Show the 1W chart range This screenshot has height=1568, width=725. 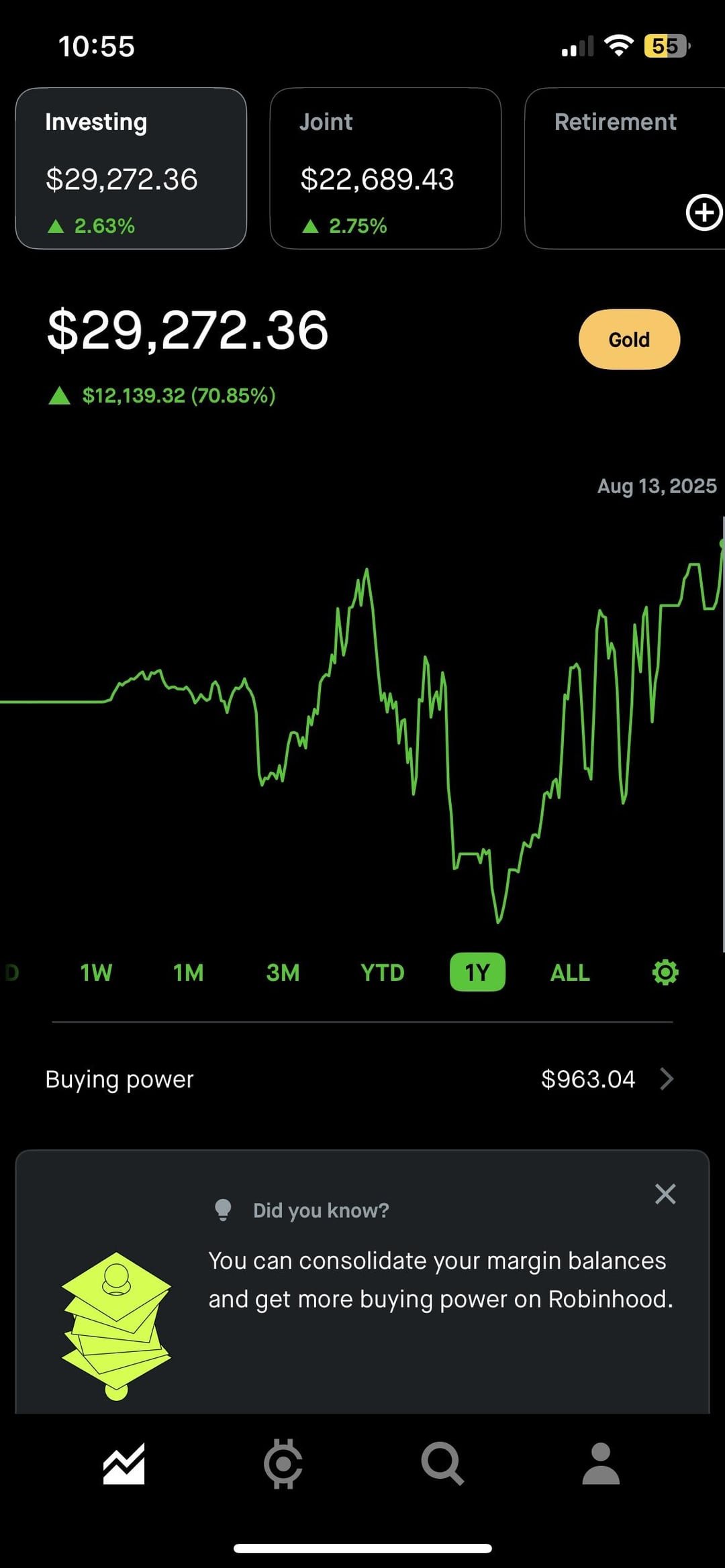(96, 972)
